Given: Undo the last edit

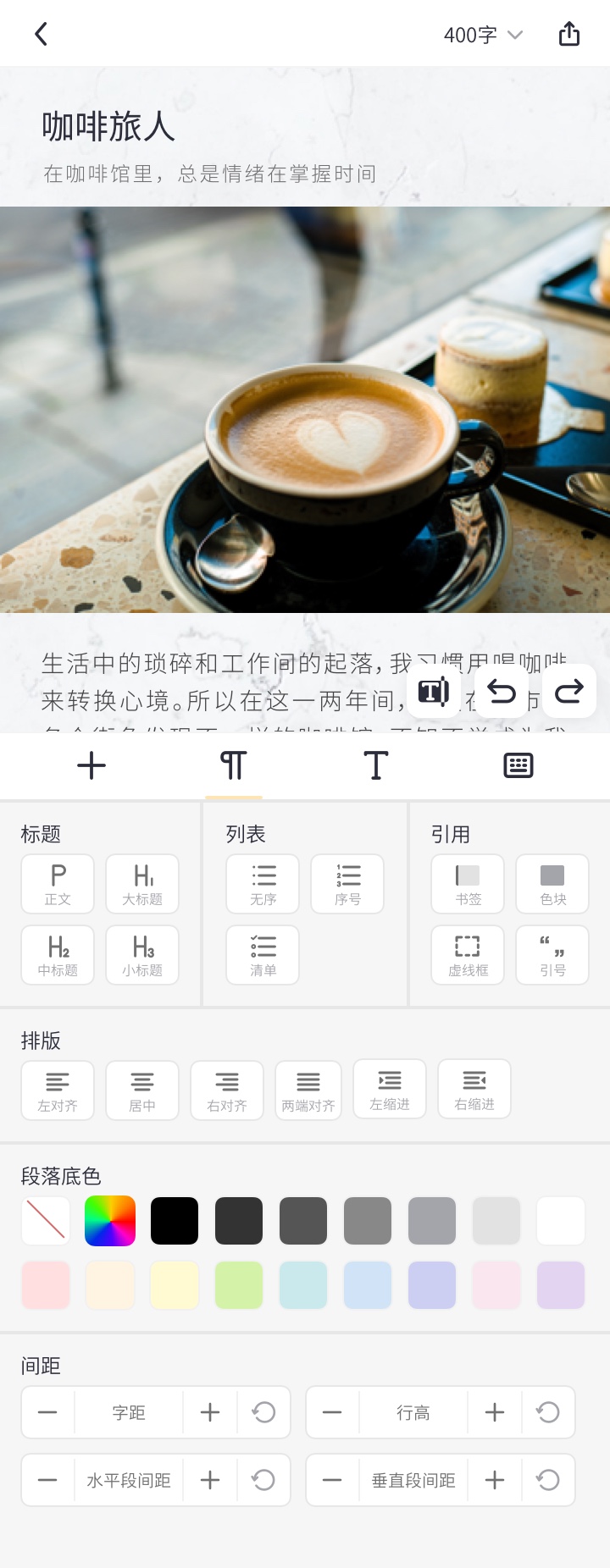Looking at the screenshot, I should coord(502,692).
